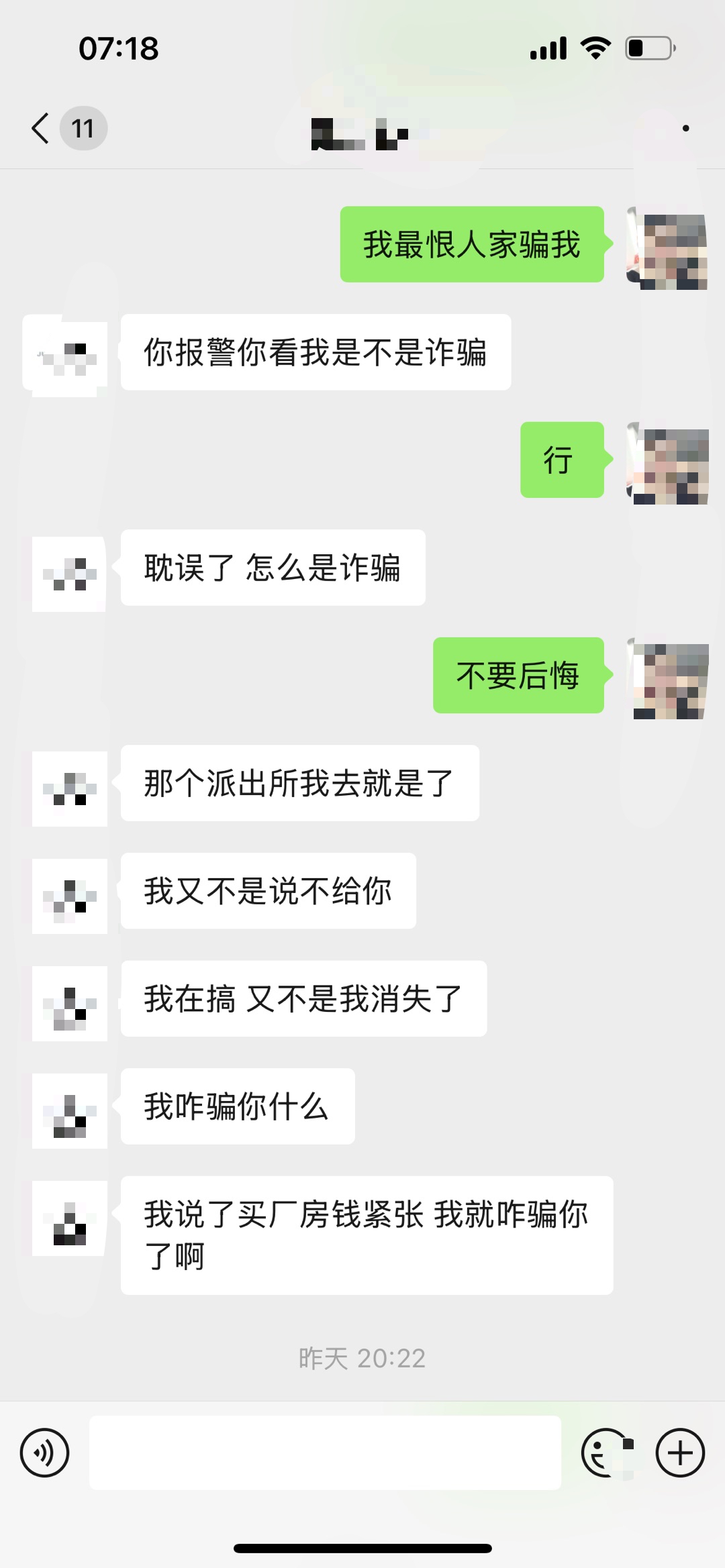Tap the message text field
725x1568 pixels.
325,1453
